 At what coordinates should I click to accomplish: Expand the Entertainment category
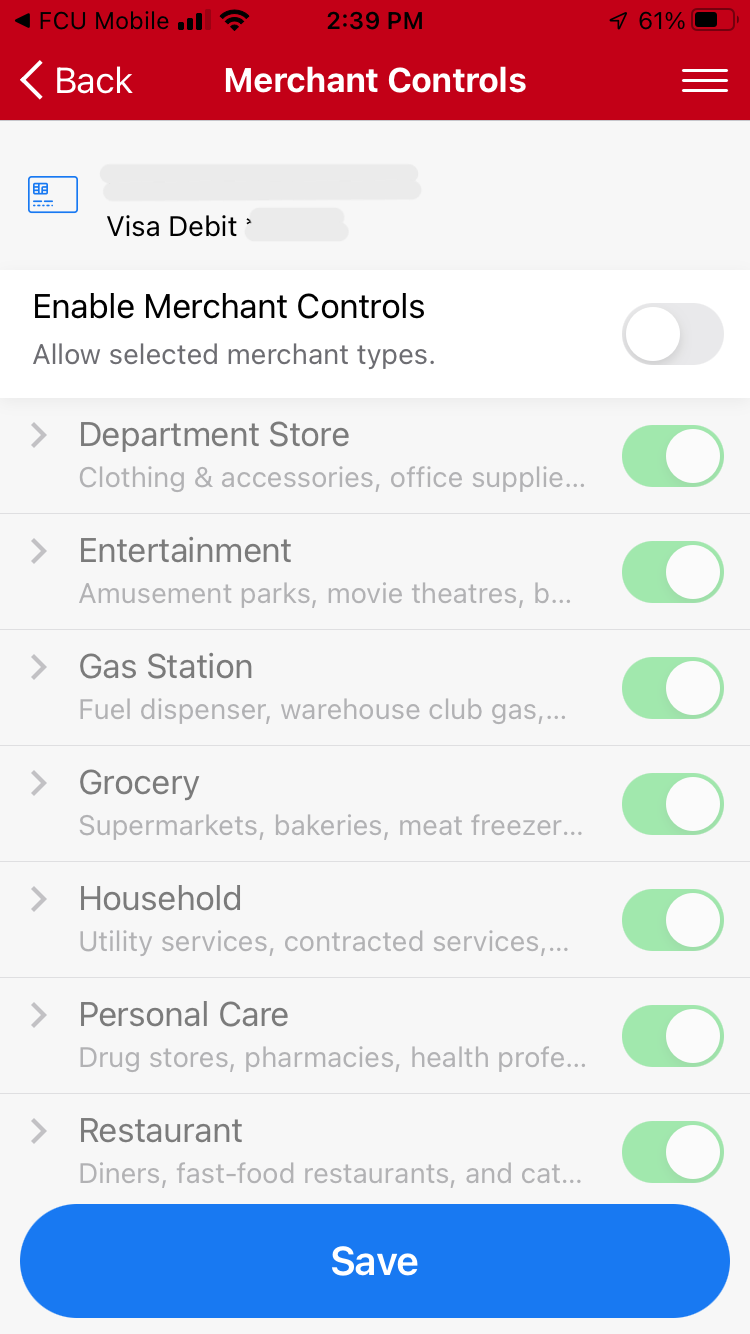39,551
